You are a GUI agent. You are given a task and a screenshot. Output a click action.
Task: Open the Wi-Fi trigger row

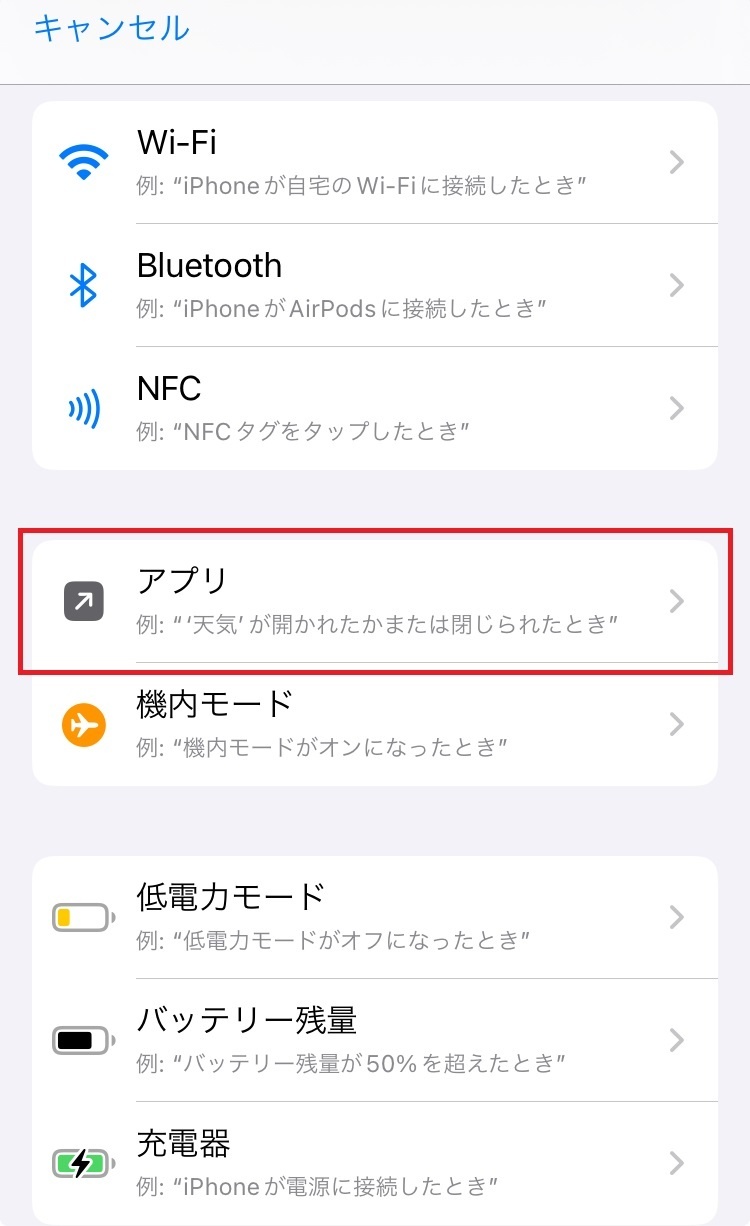(x=375, y=162)
